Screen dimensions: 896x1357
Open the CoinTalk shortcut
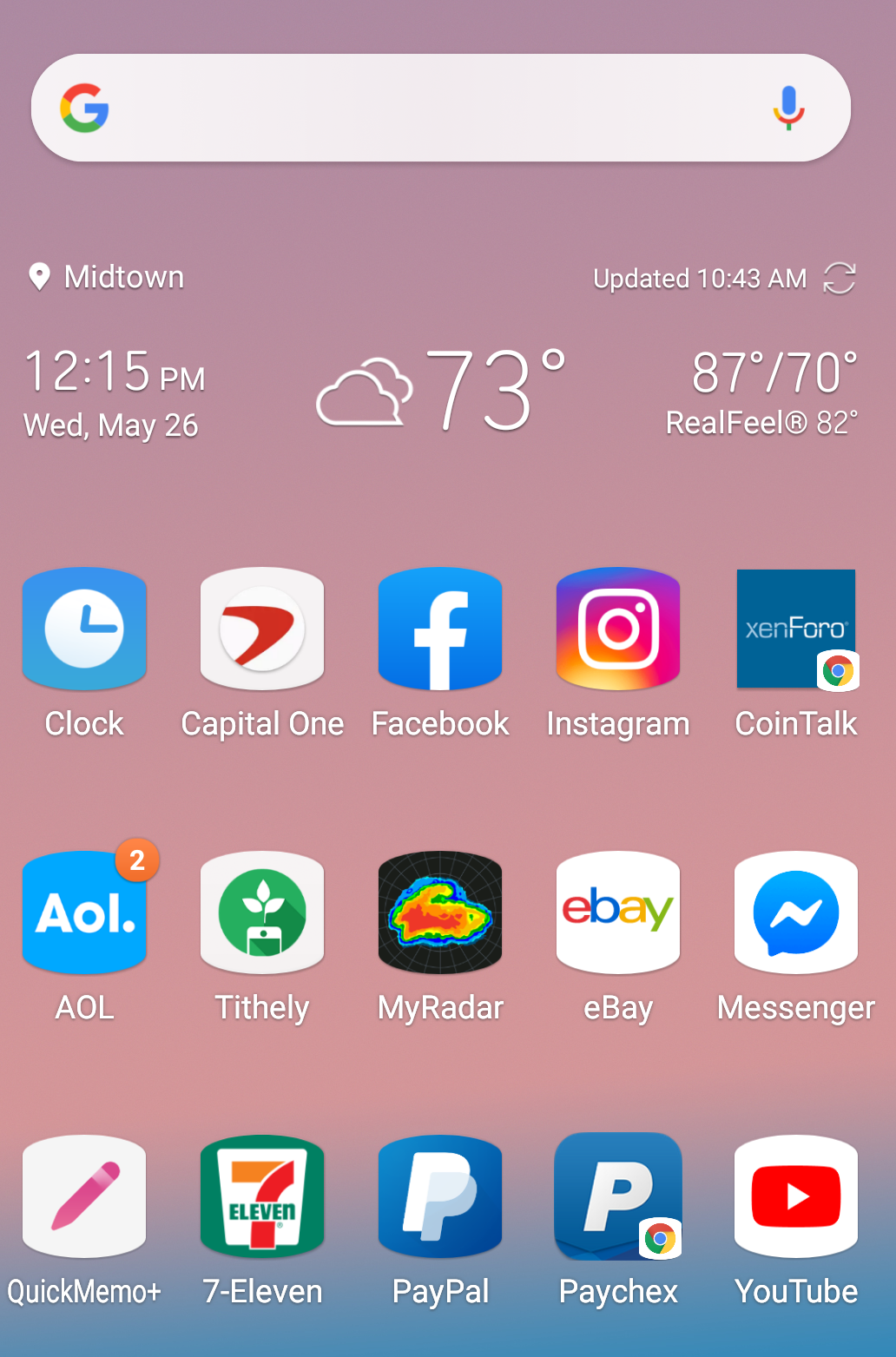click(796, 629)
